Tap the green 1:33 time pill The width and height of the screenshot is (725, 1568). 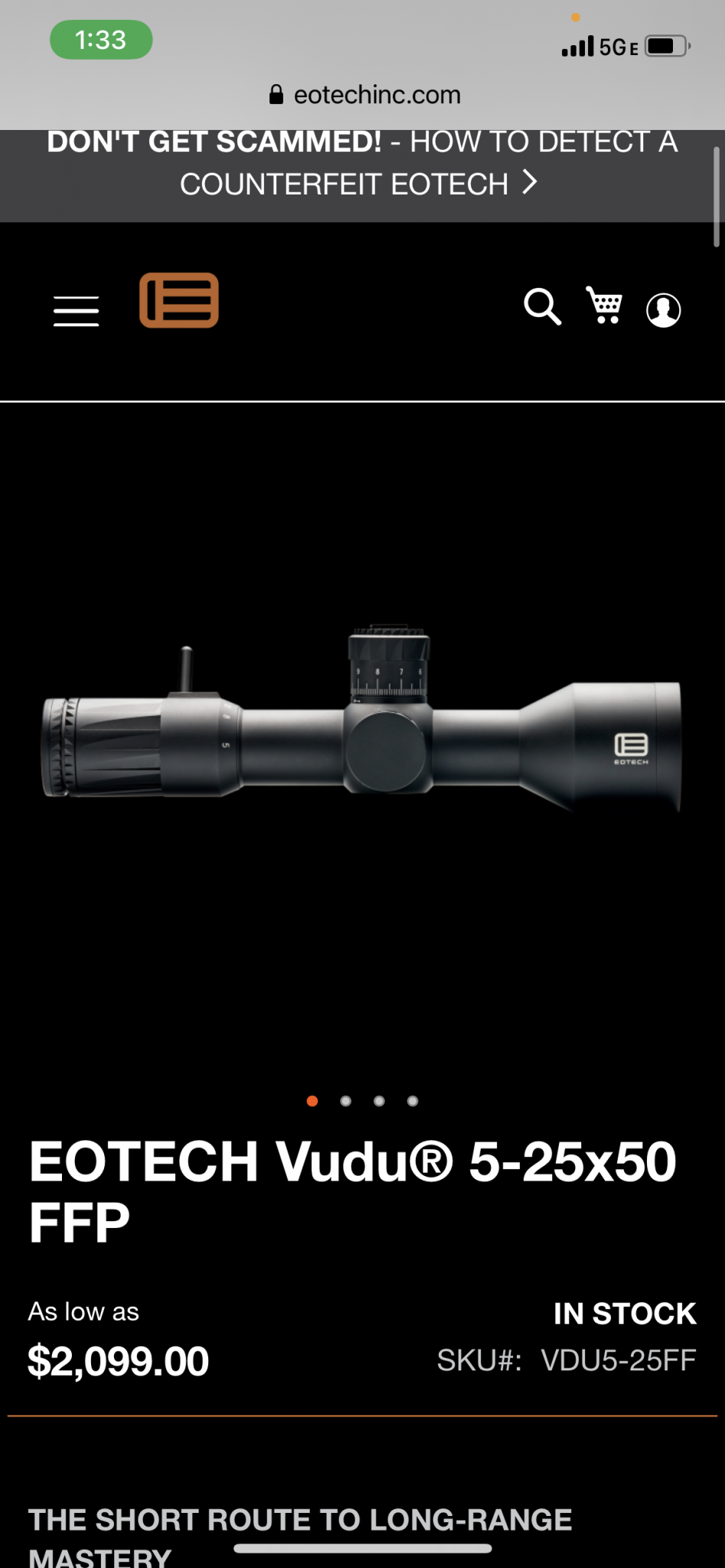[101, 40]
